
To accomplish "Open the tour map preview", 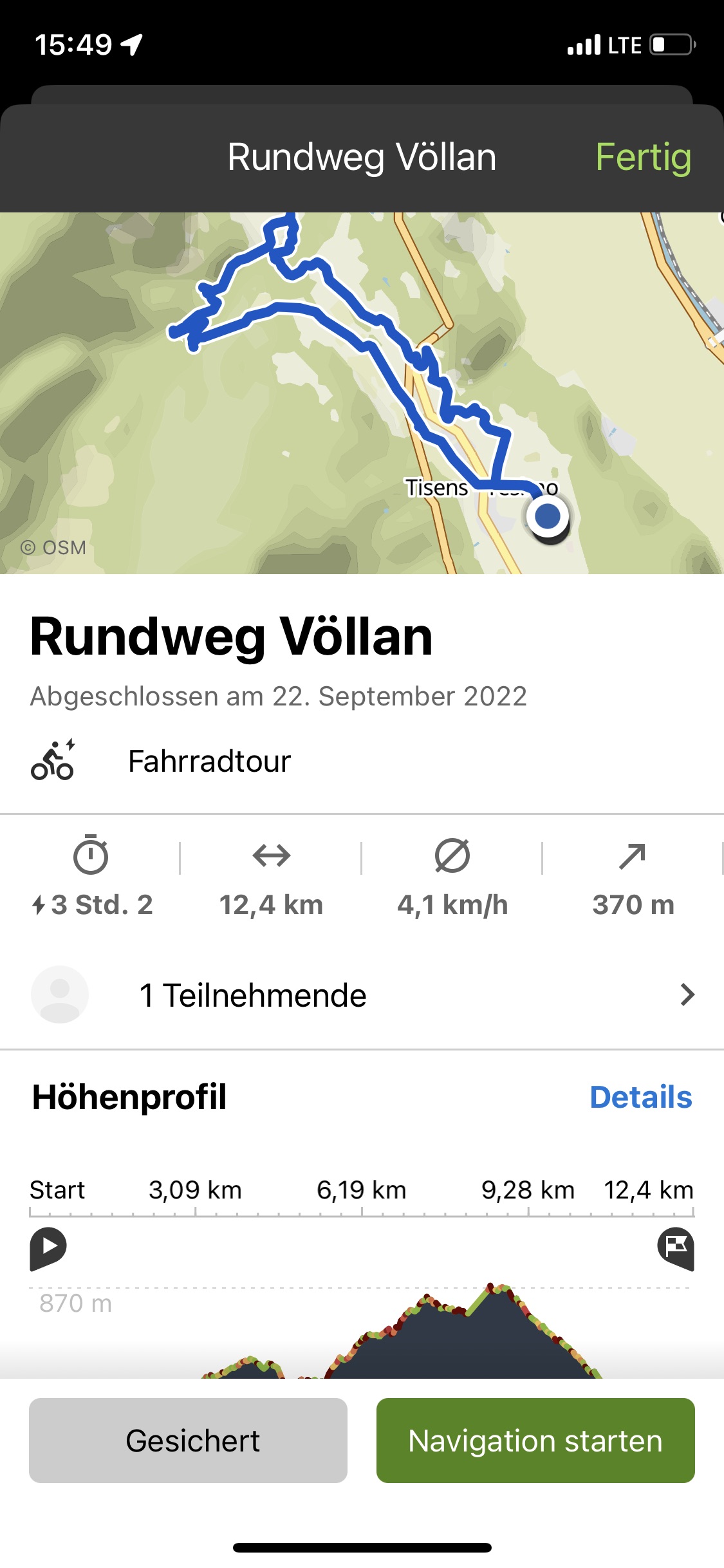I will (362, 393).
